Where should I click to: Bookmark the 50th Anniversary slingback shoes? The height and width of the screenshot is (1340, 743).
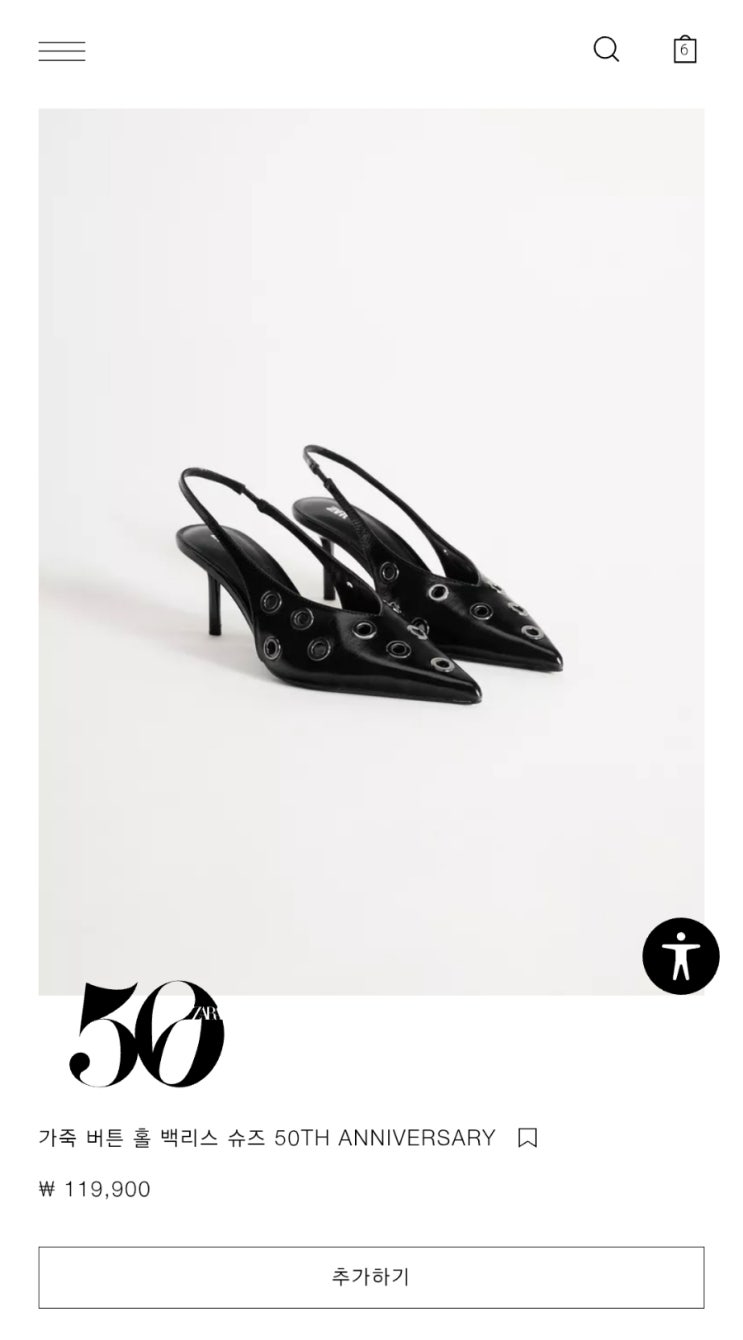527,1138
